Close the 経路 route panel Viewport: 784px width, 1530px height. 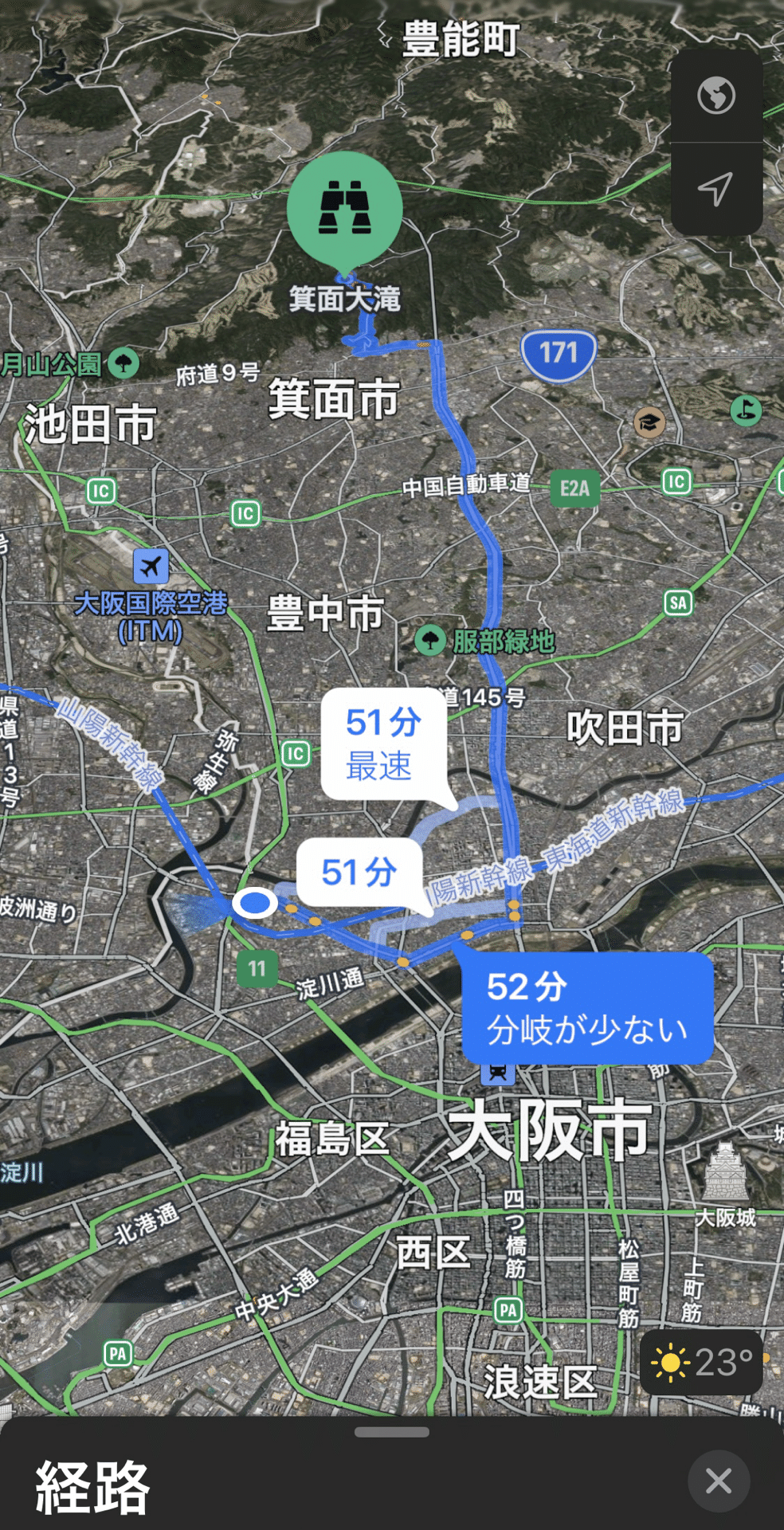tap(719, 1481)
